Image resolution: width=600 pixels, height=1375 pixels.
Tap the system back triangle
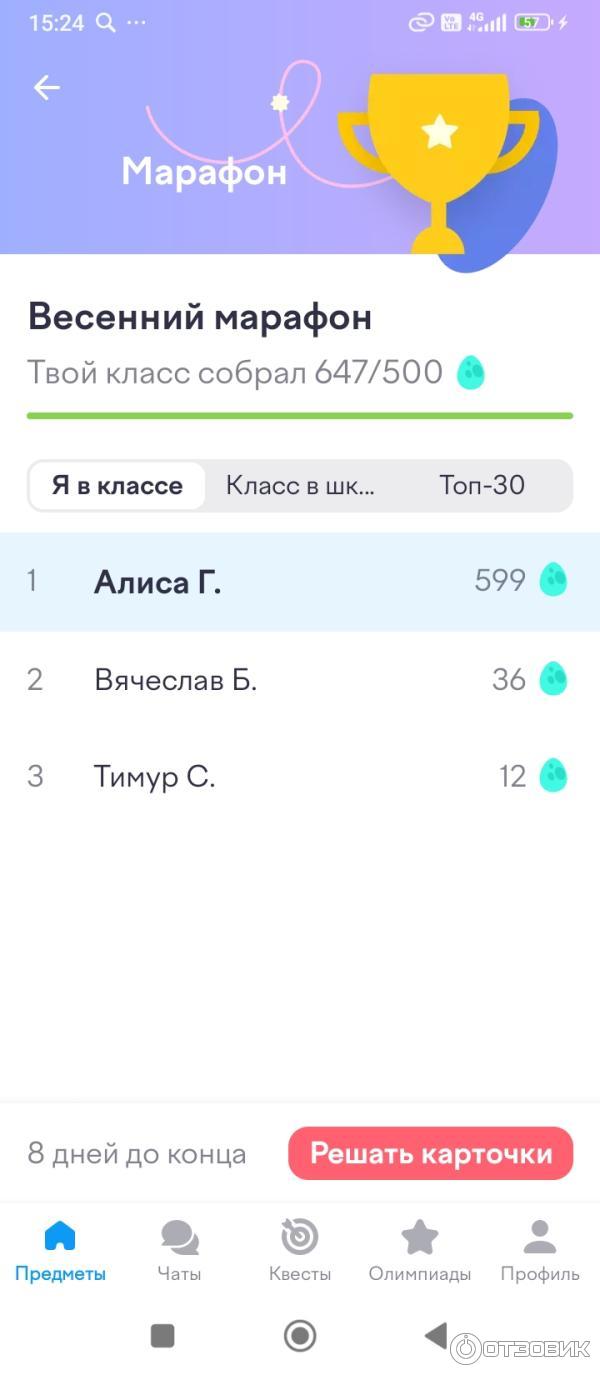(x=435, y=1335)
